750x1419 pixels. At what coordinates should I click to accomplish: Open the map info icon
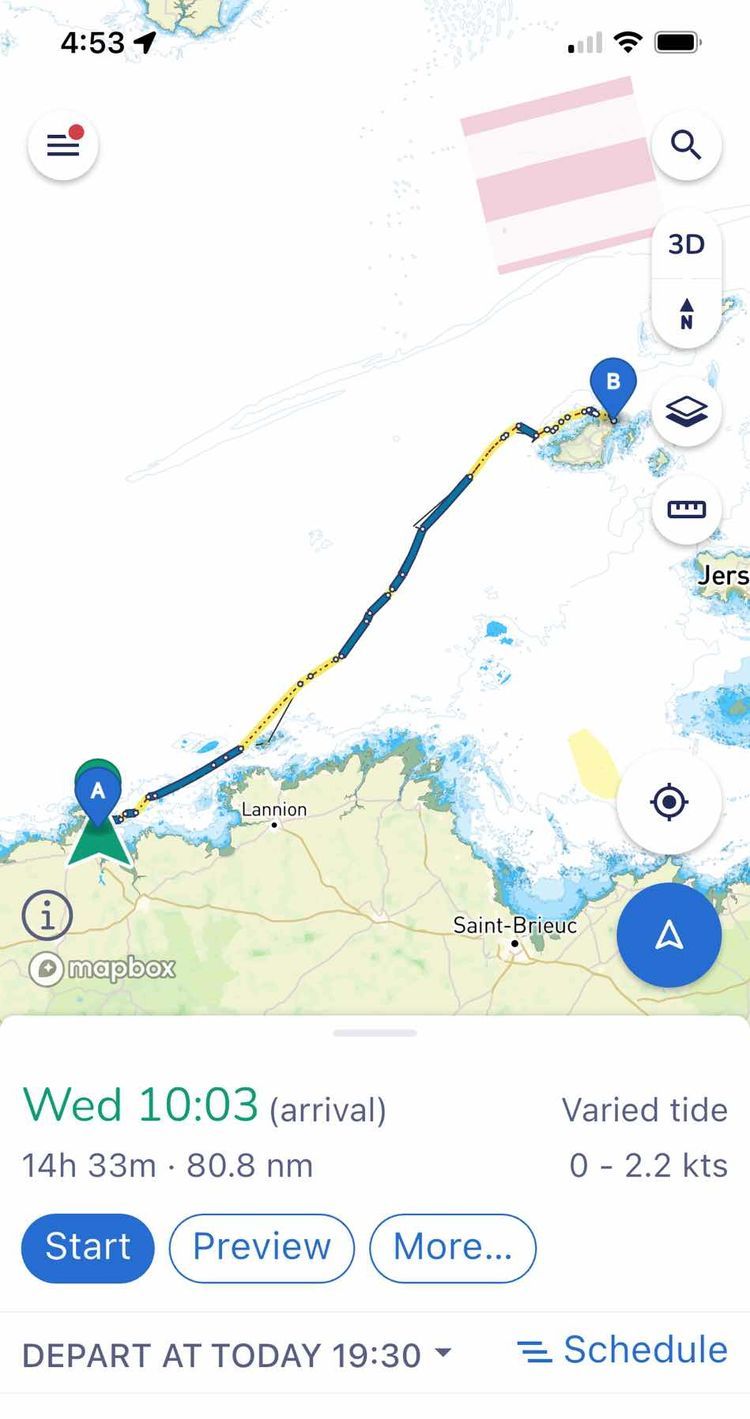tap(47, 914)
